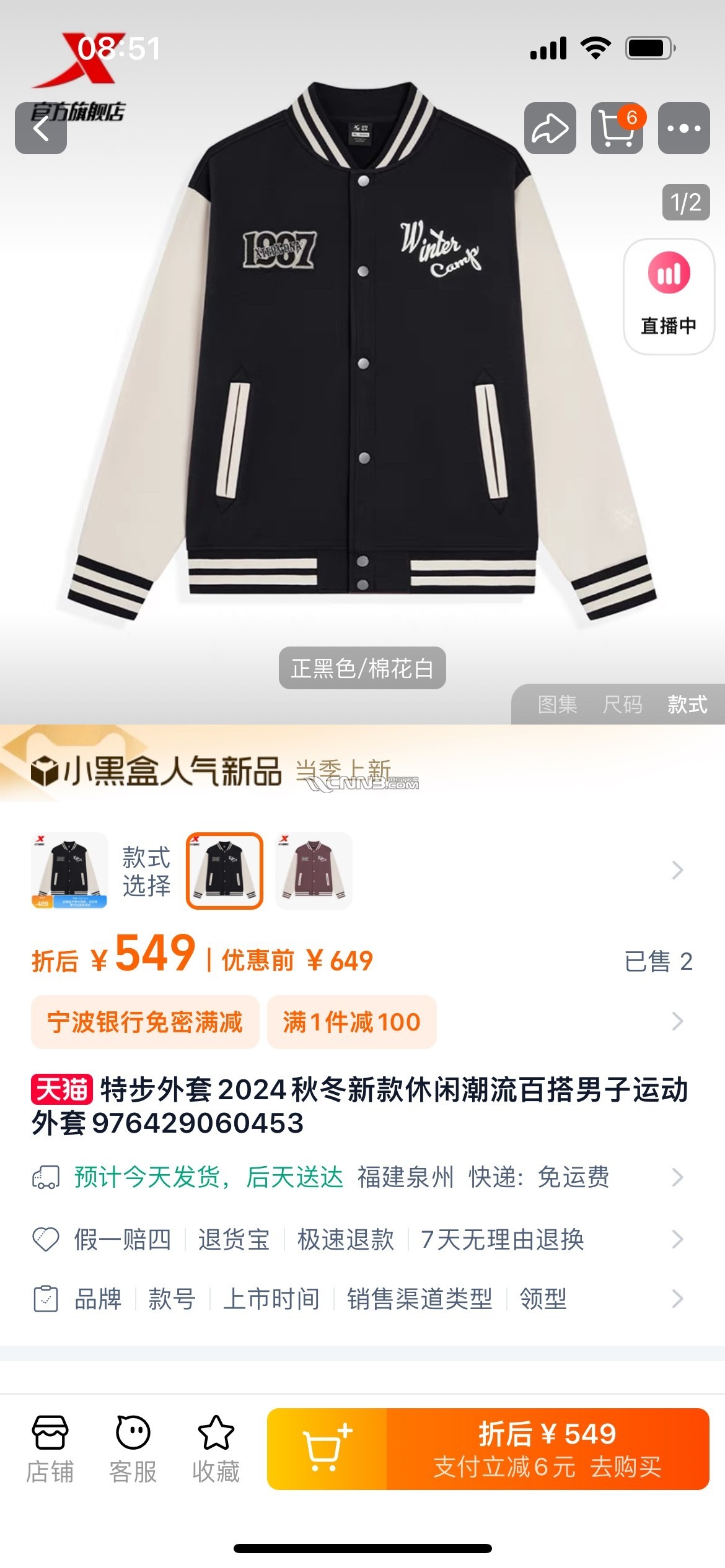The image size is (725, 1568).
Task: Switch to the 尺码 size tab
Action: [x=622, y=704]
